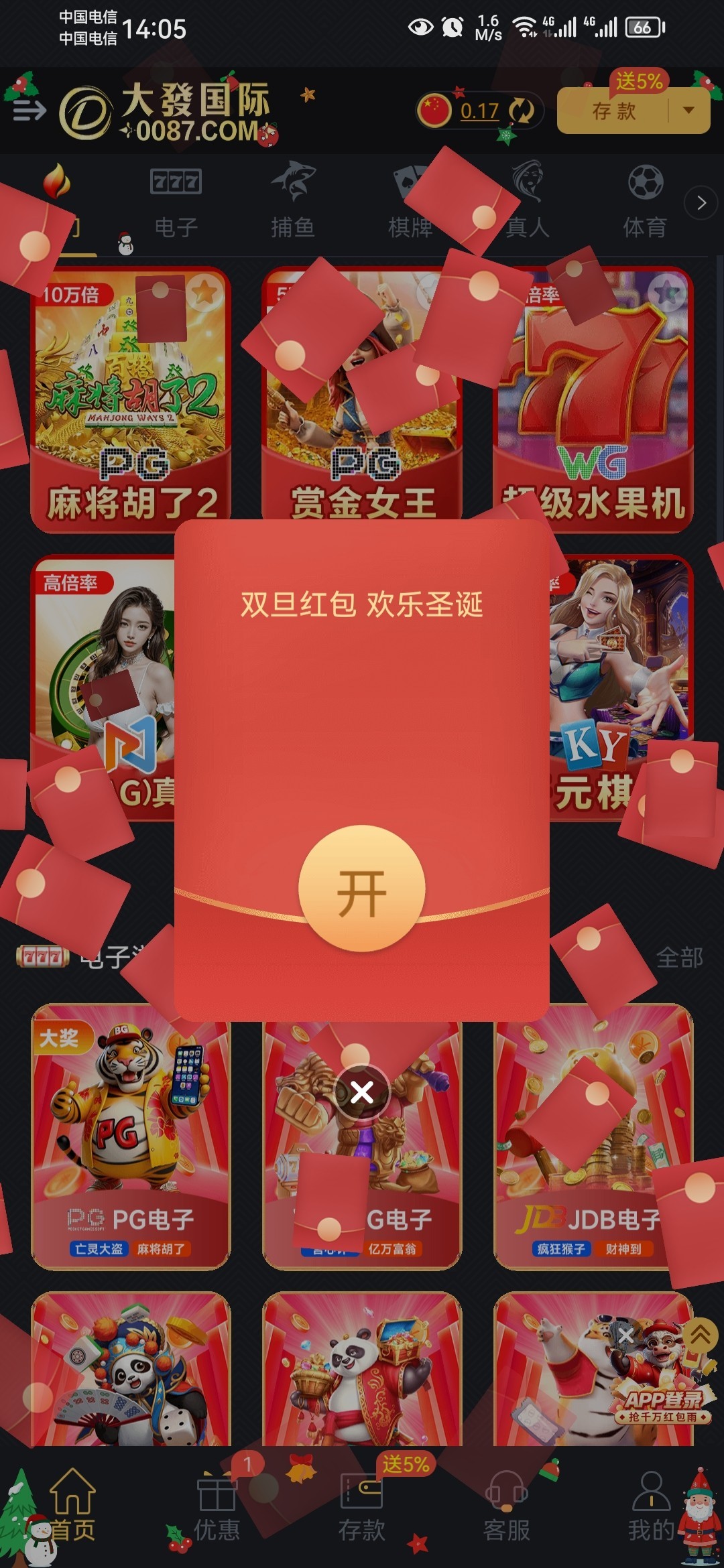
Task: Expand the dropdown arrow beside 存款
Action: coord(688,111)
